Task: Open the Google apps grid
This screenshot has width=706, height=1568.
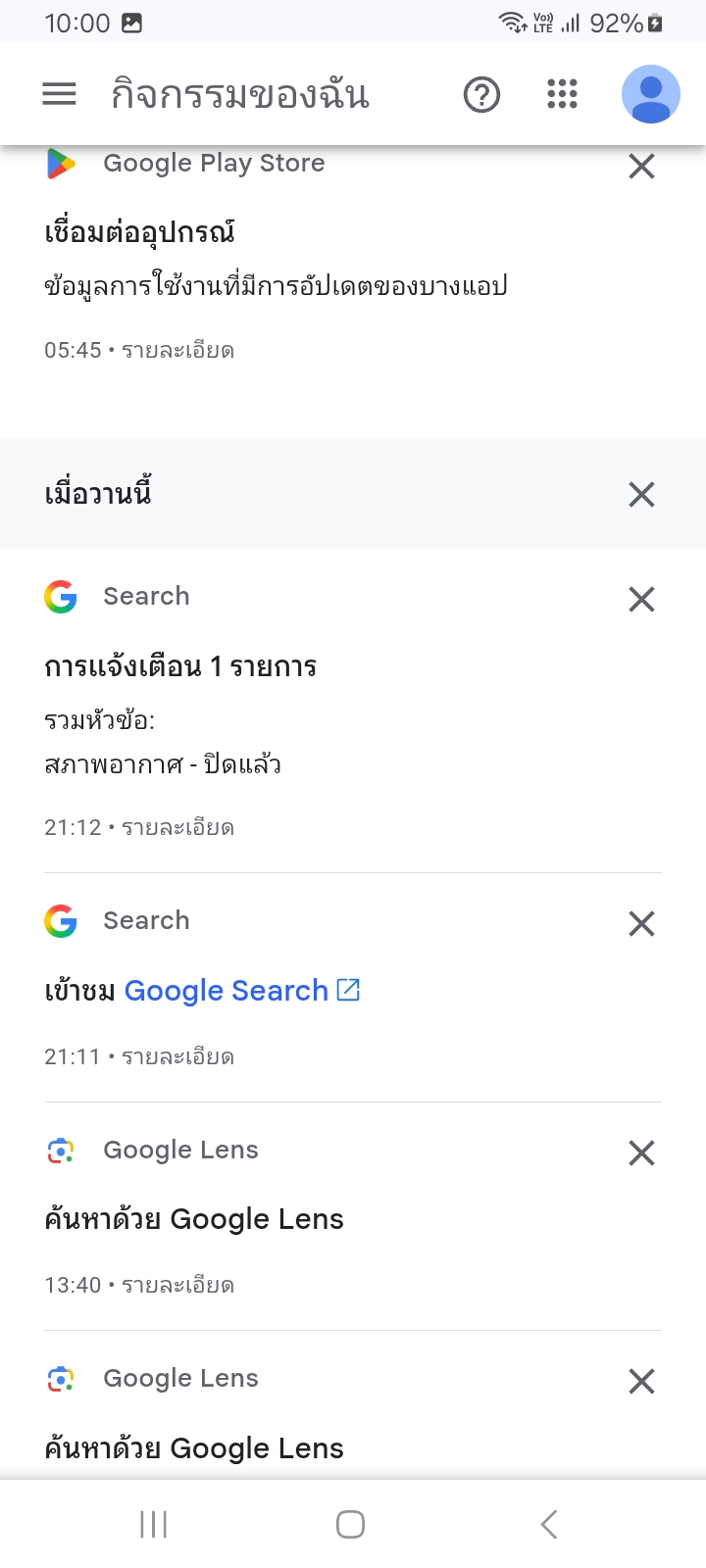Action: tap(562, 94)
